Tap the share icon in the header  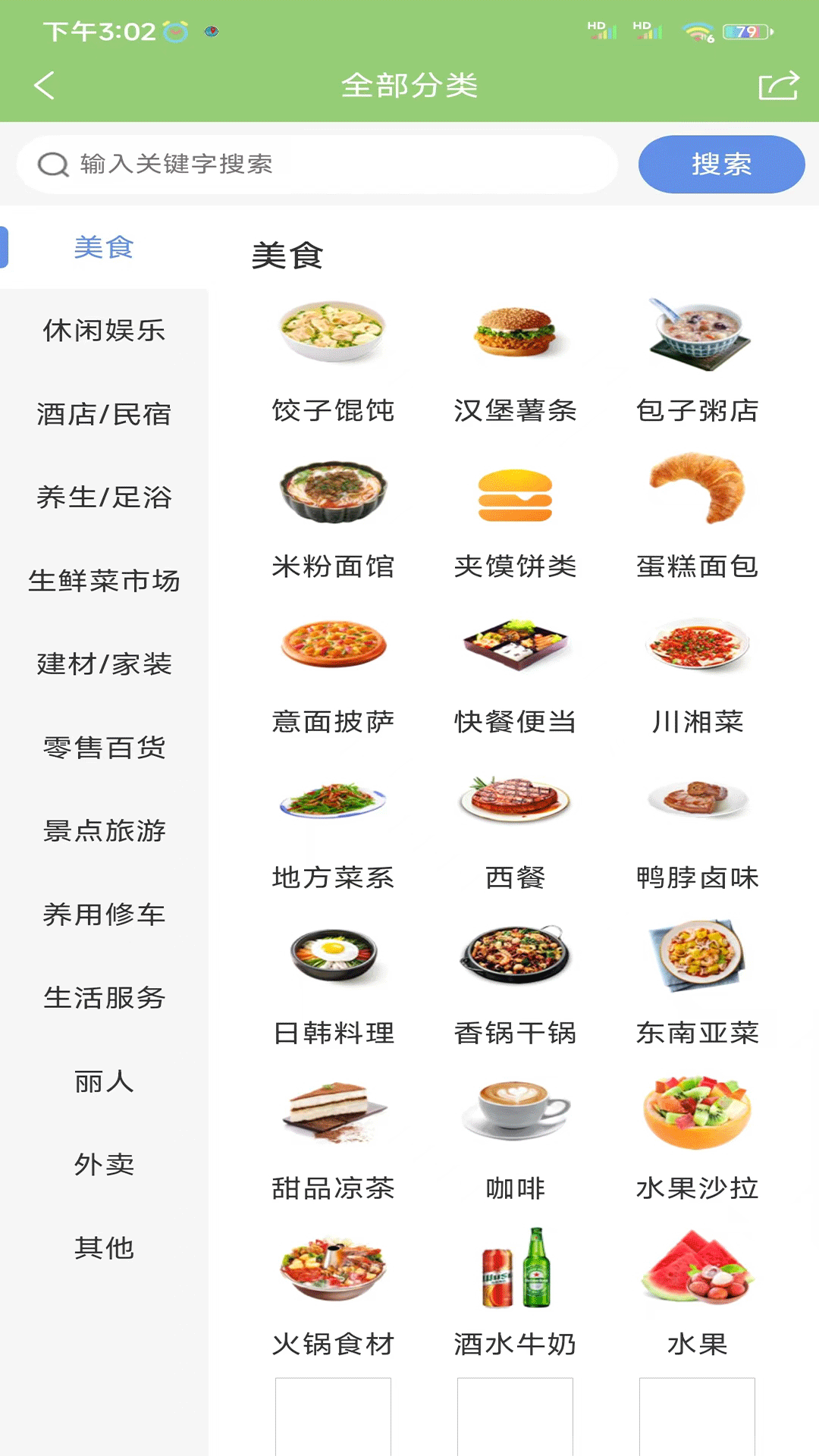tap(777, 86)
